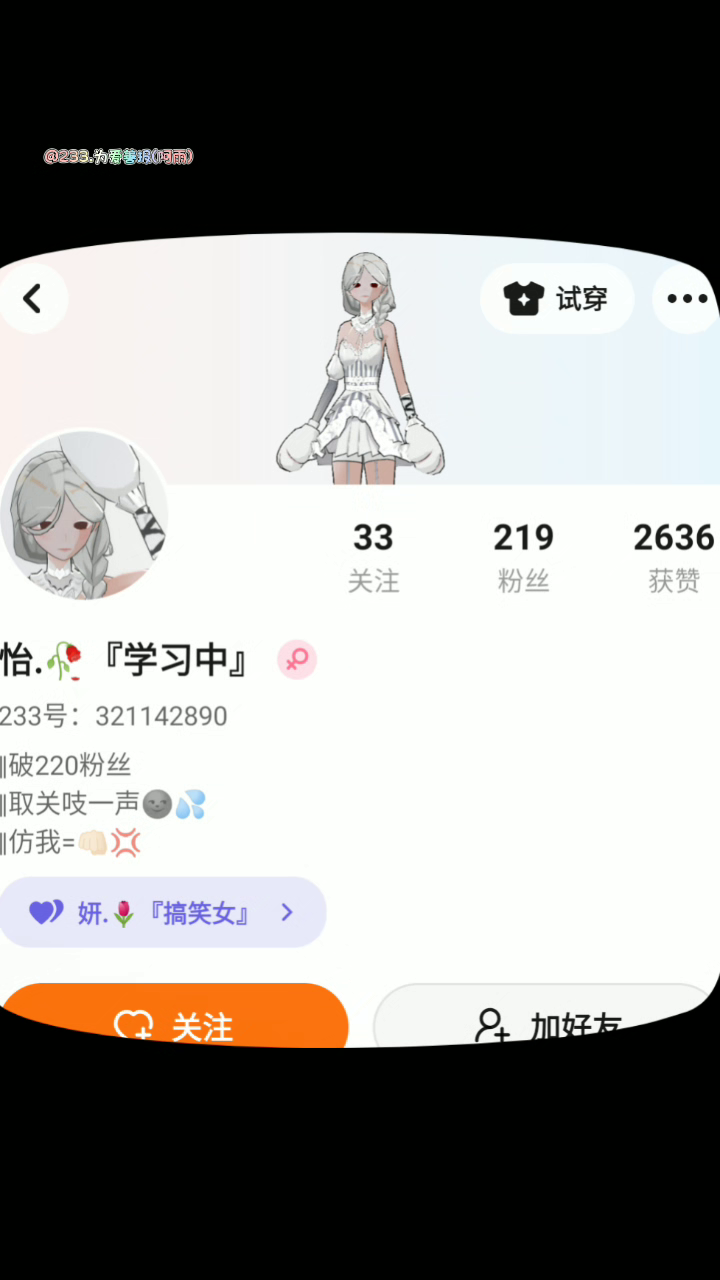
Task: Follow this user with orange 关注 button
Action: pos(174,1016)
